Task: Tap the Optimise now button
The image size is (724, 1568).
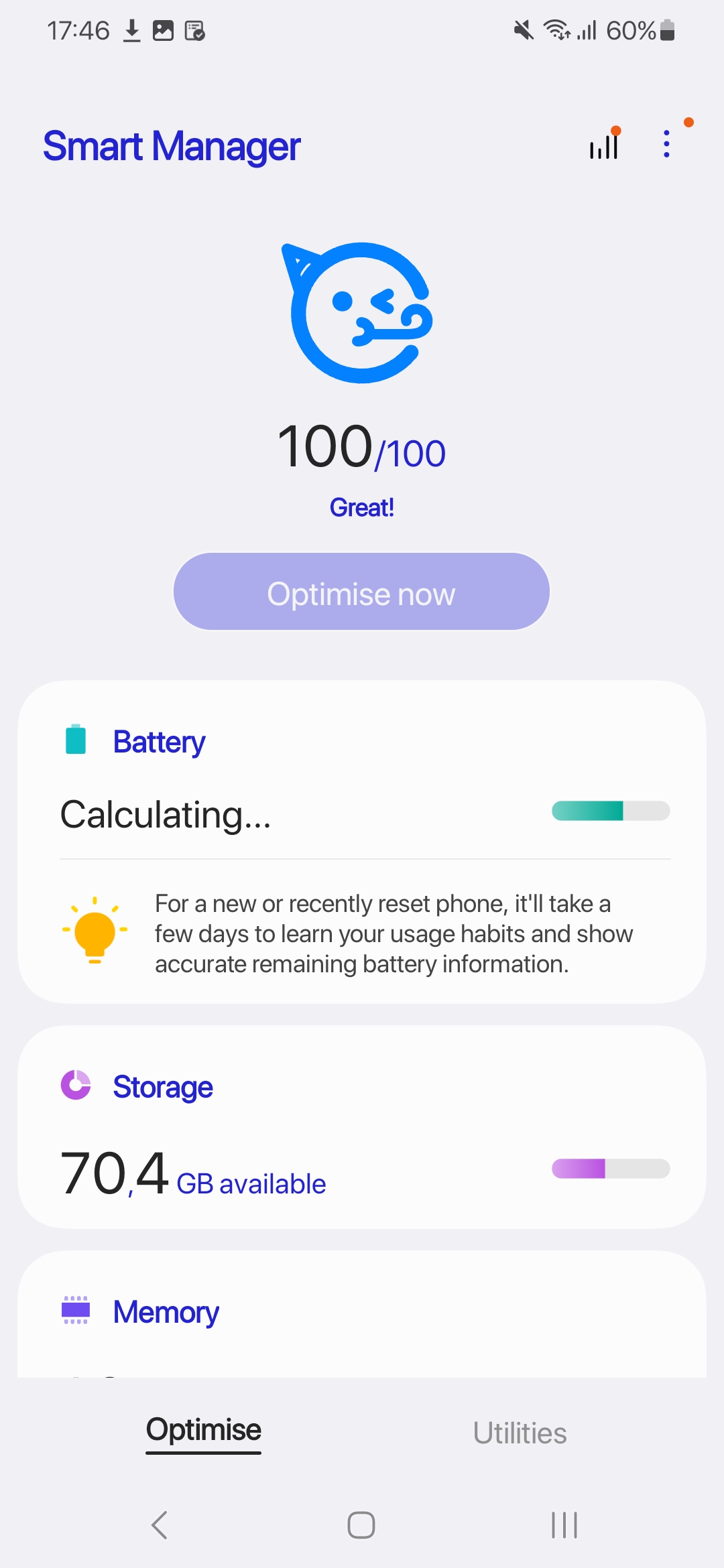Action: (361, 592)
